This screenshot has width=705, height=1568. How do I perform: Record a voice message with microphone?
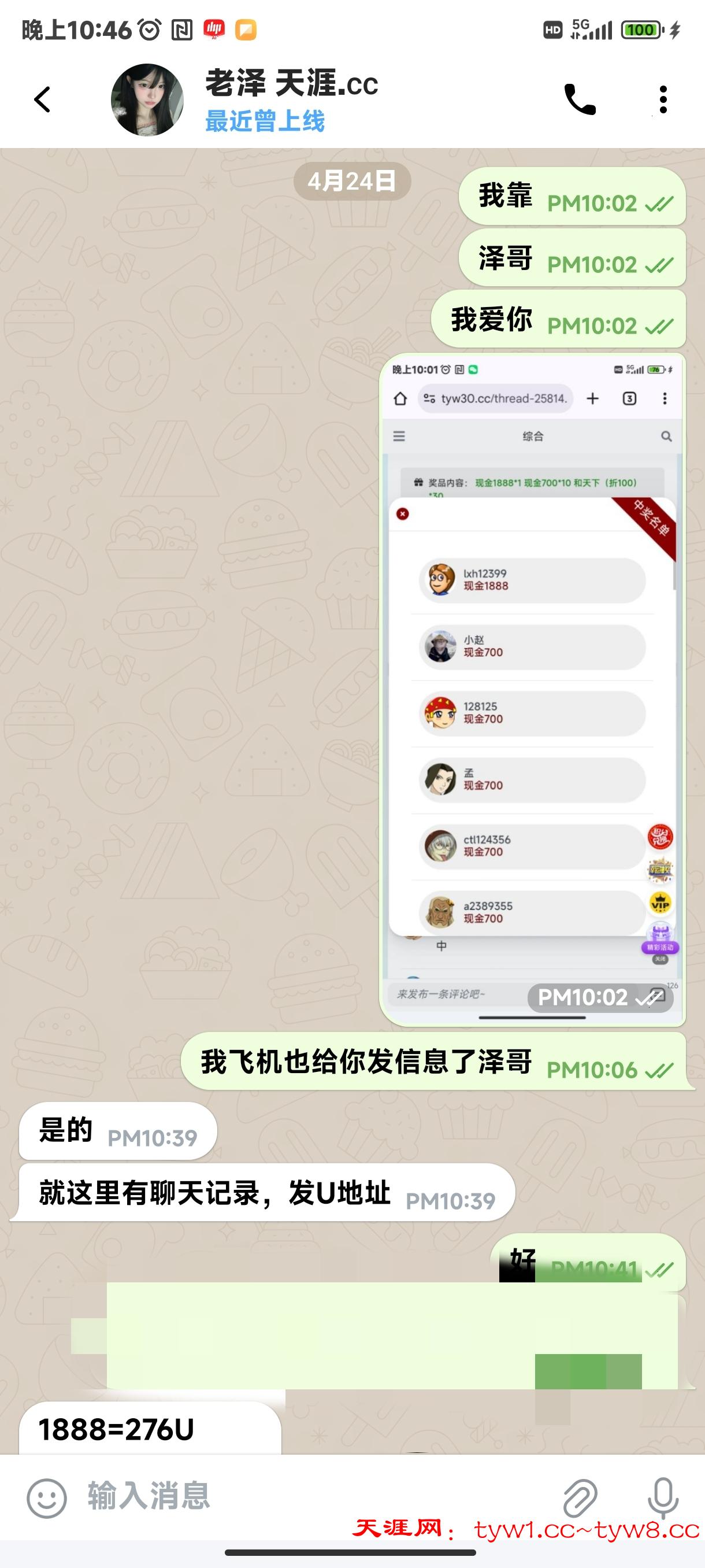tap(662, 1497)
